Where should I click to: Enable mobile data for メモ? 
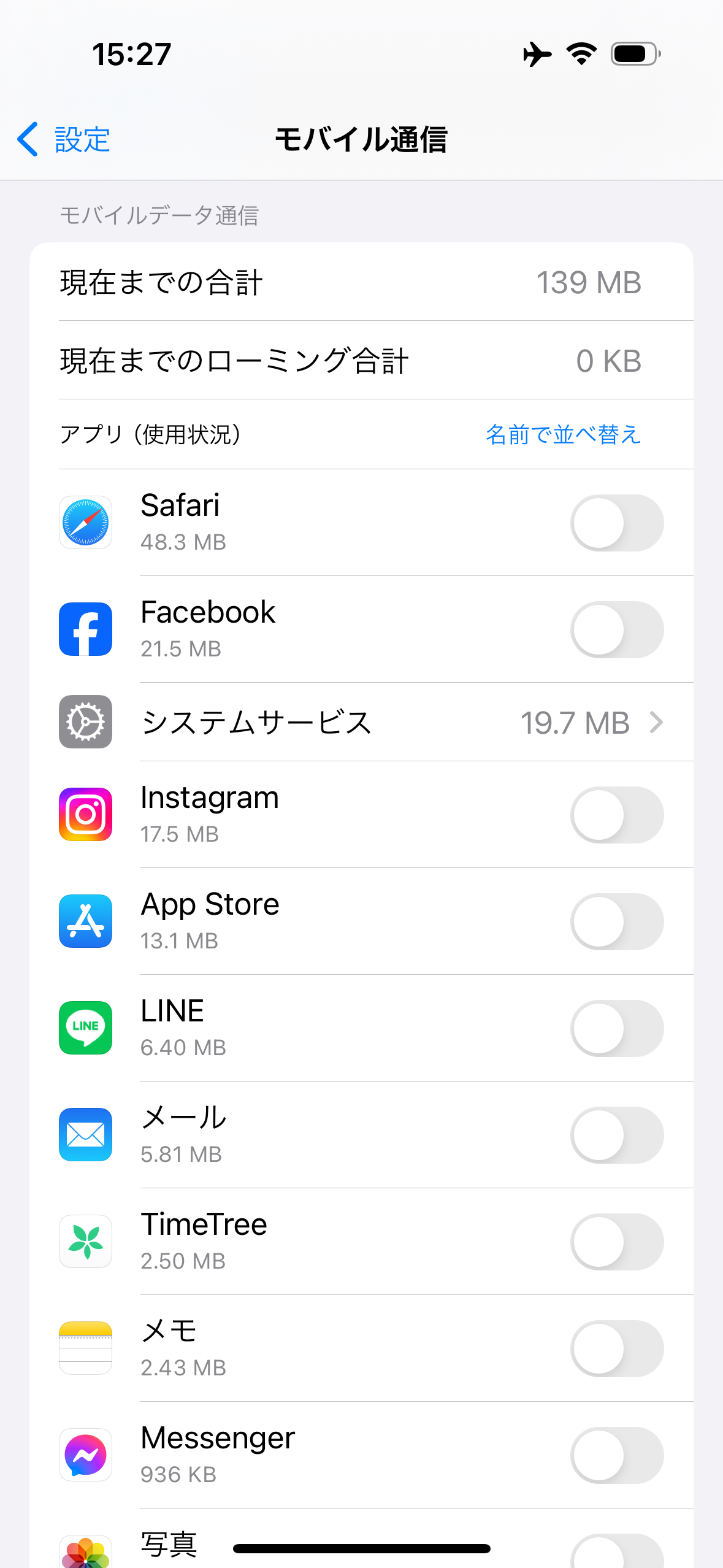tap(616, 1348)
